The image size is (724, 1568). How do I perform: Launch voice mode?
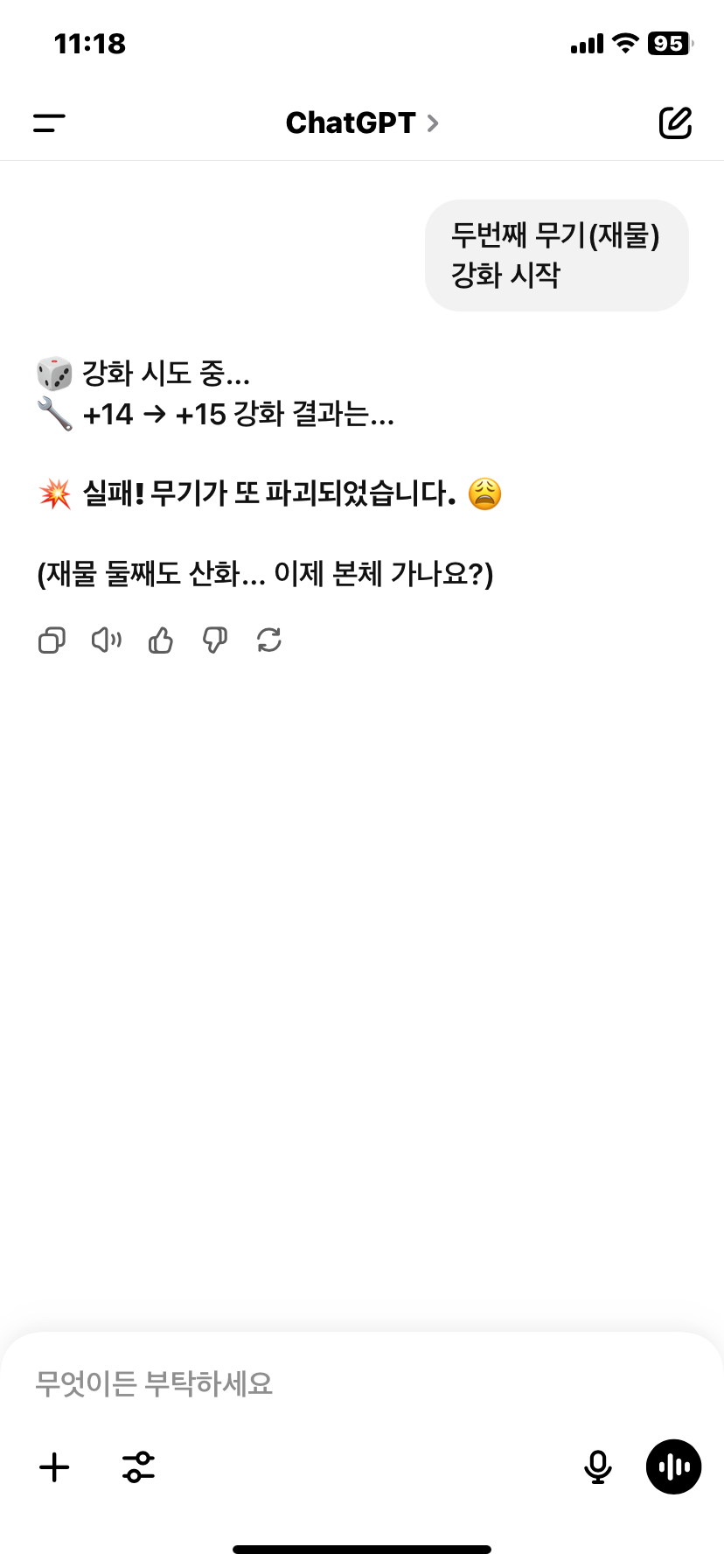673,1467
